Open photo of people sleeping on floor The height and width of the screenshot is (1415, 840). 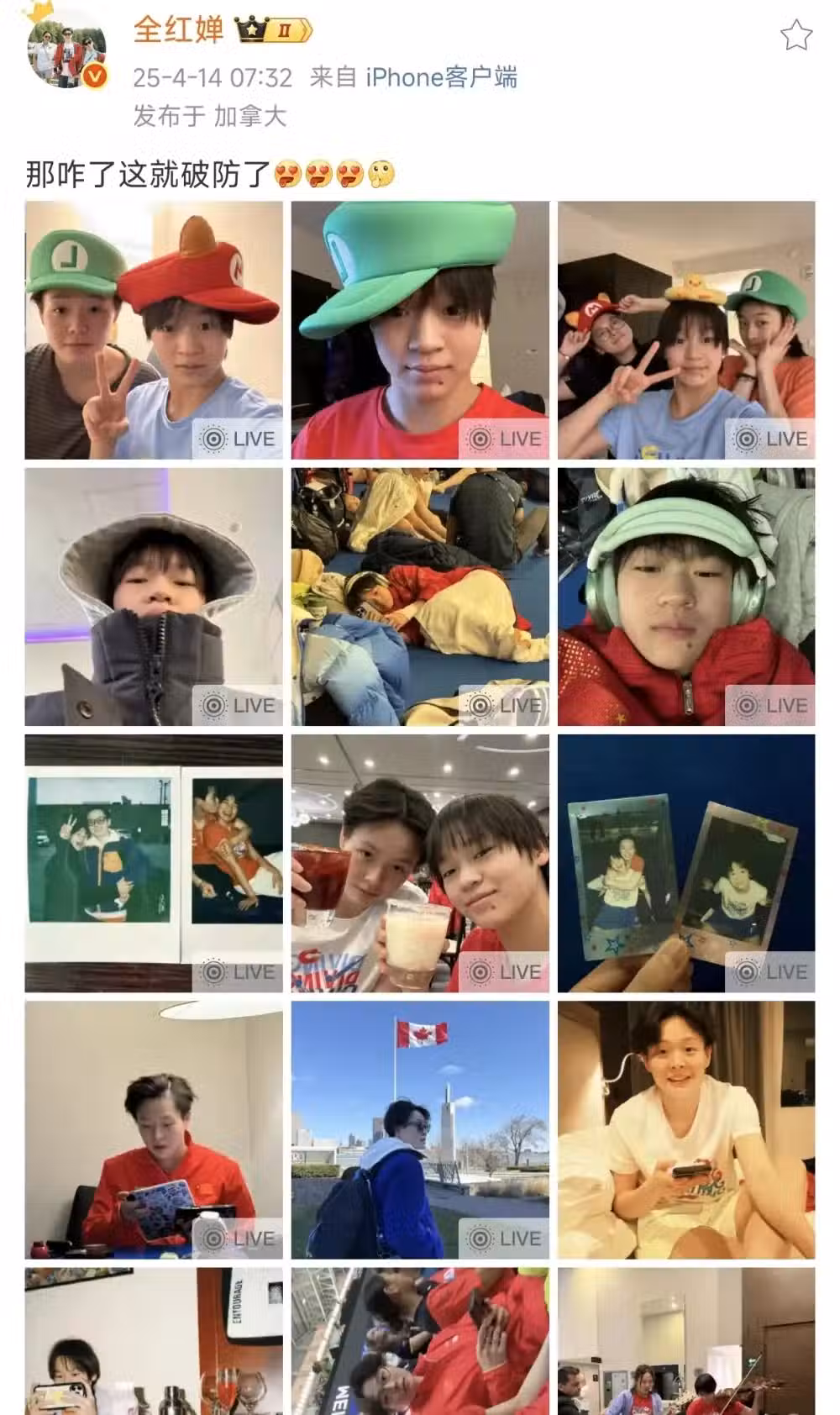click(420, 597)
